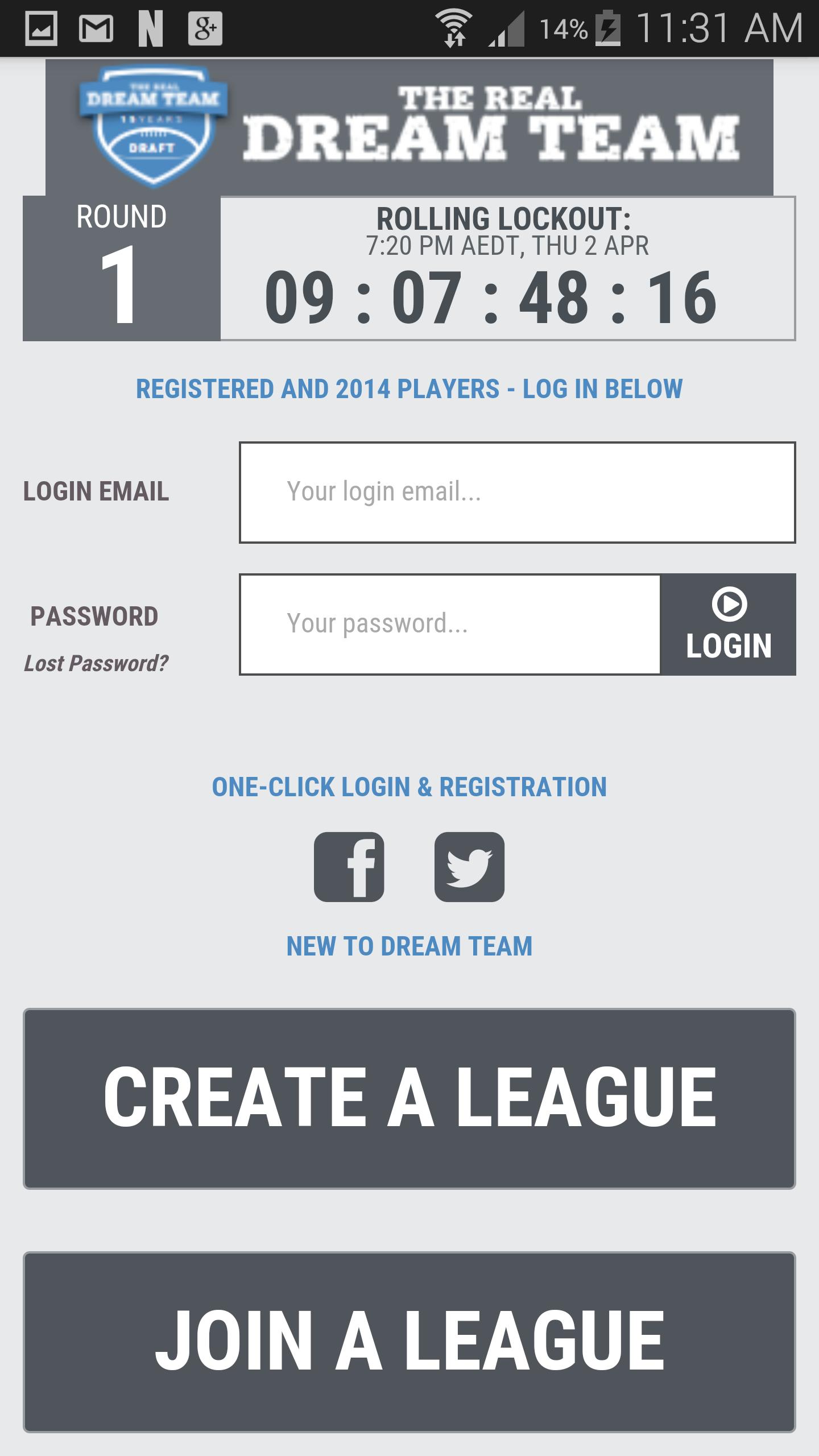Focus the password input field
The height and width of the screenshot is (1456, 819).
pyautogui.click(x=449, y=624)
